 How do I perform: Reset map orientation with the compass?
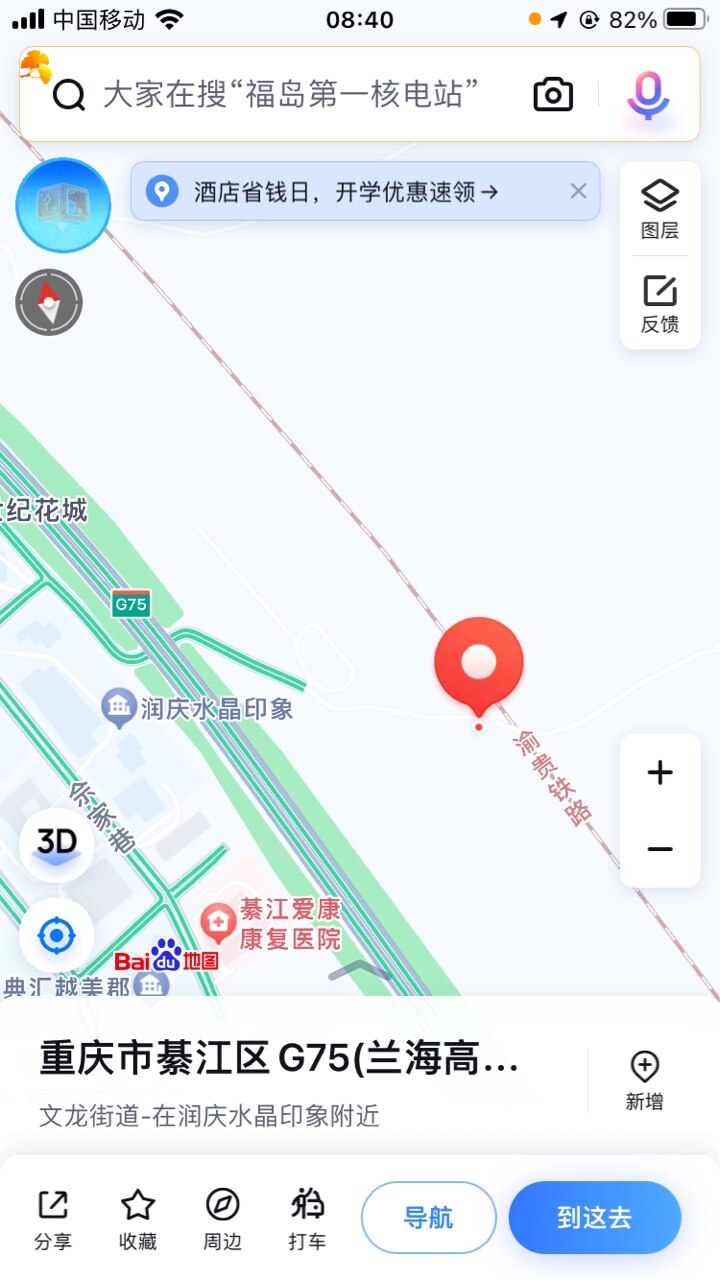[x=49, y=302]
